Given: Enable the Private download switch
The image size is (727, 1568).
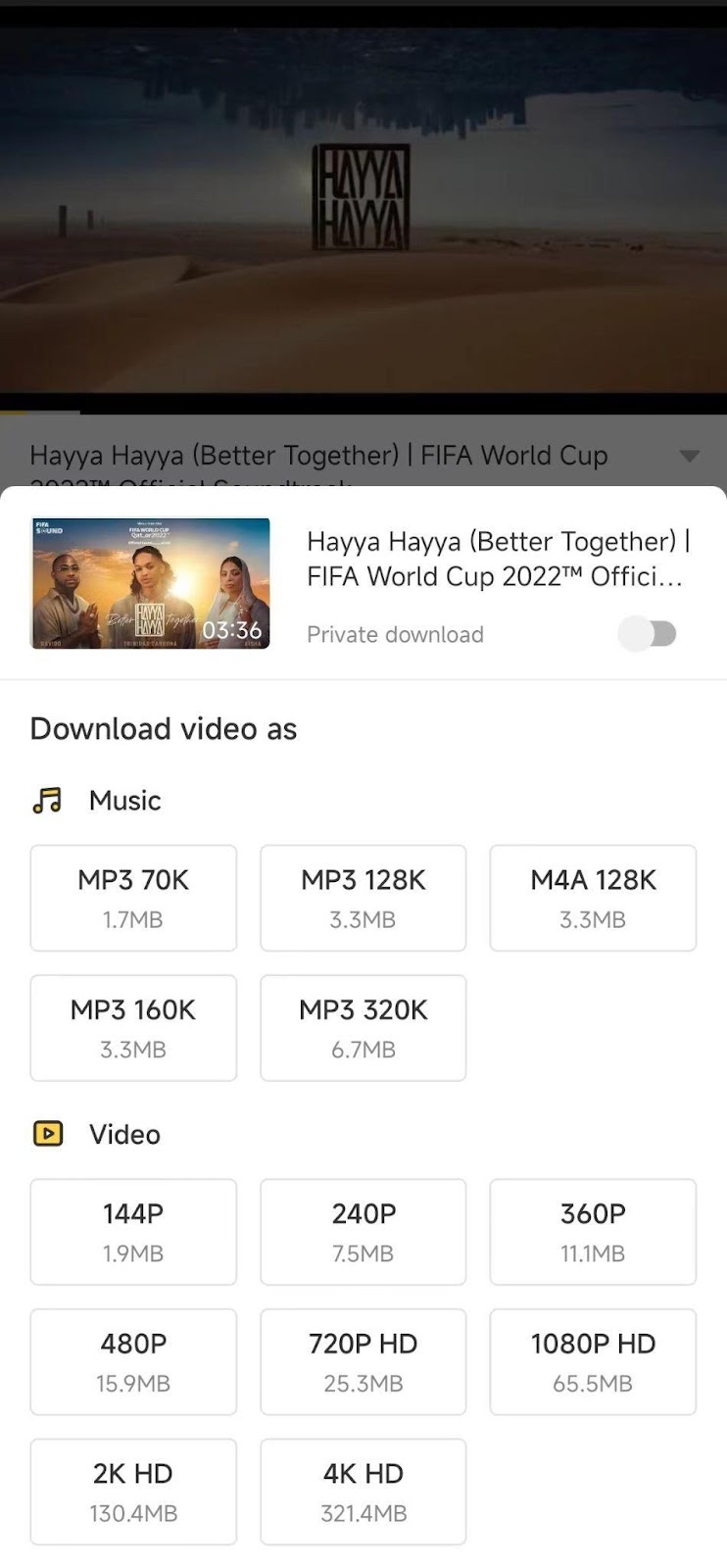Looking at the screenshot, I should click(648, 634).
